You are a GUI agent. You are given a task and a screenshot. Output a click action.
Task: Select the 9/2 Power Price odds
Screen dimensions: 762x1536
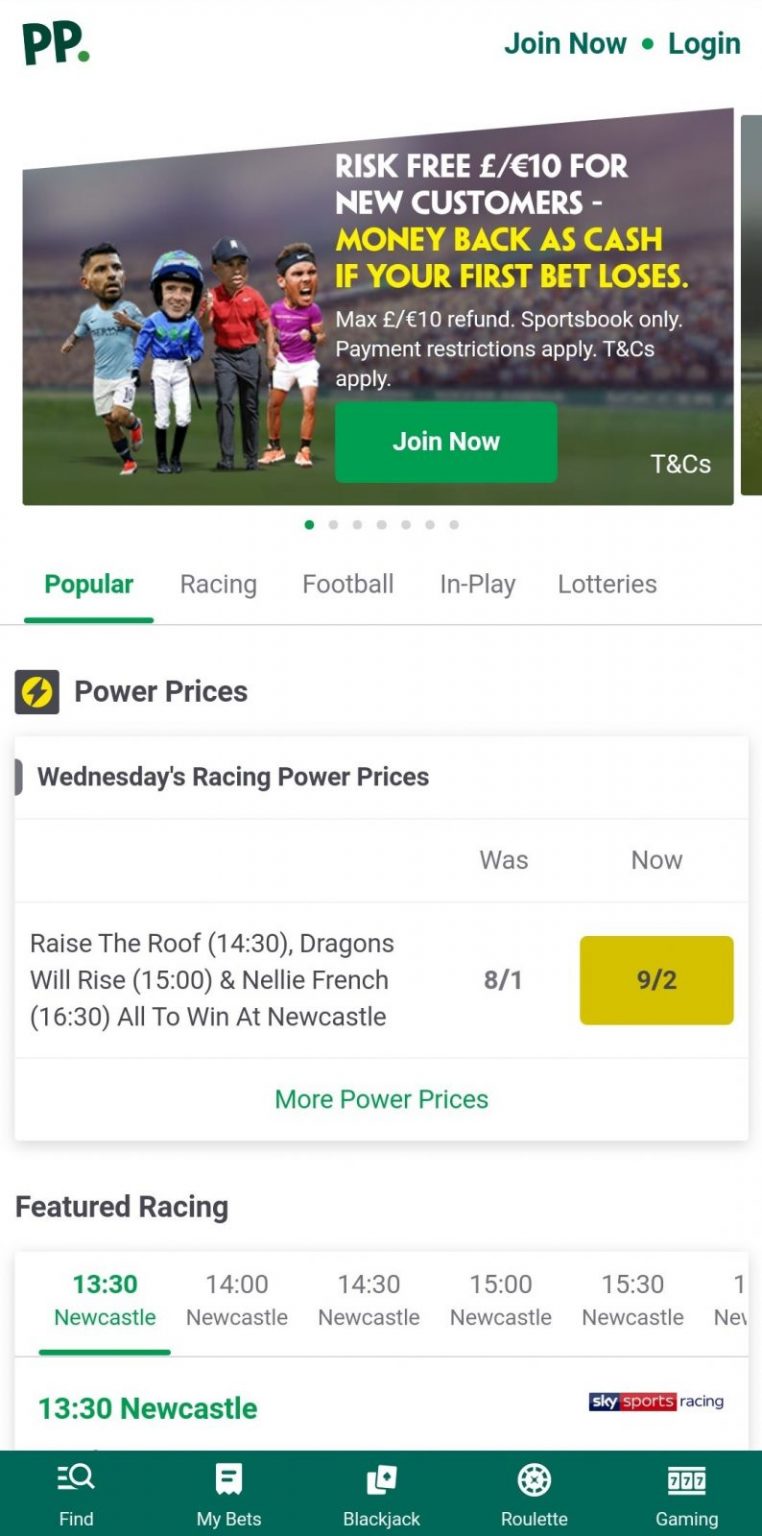click(656, 980)
